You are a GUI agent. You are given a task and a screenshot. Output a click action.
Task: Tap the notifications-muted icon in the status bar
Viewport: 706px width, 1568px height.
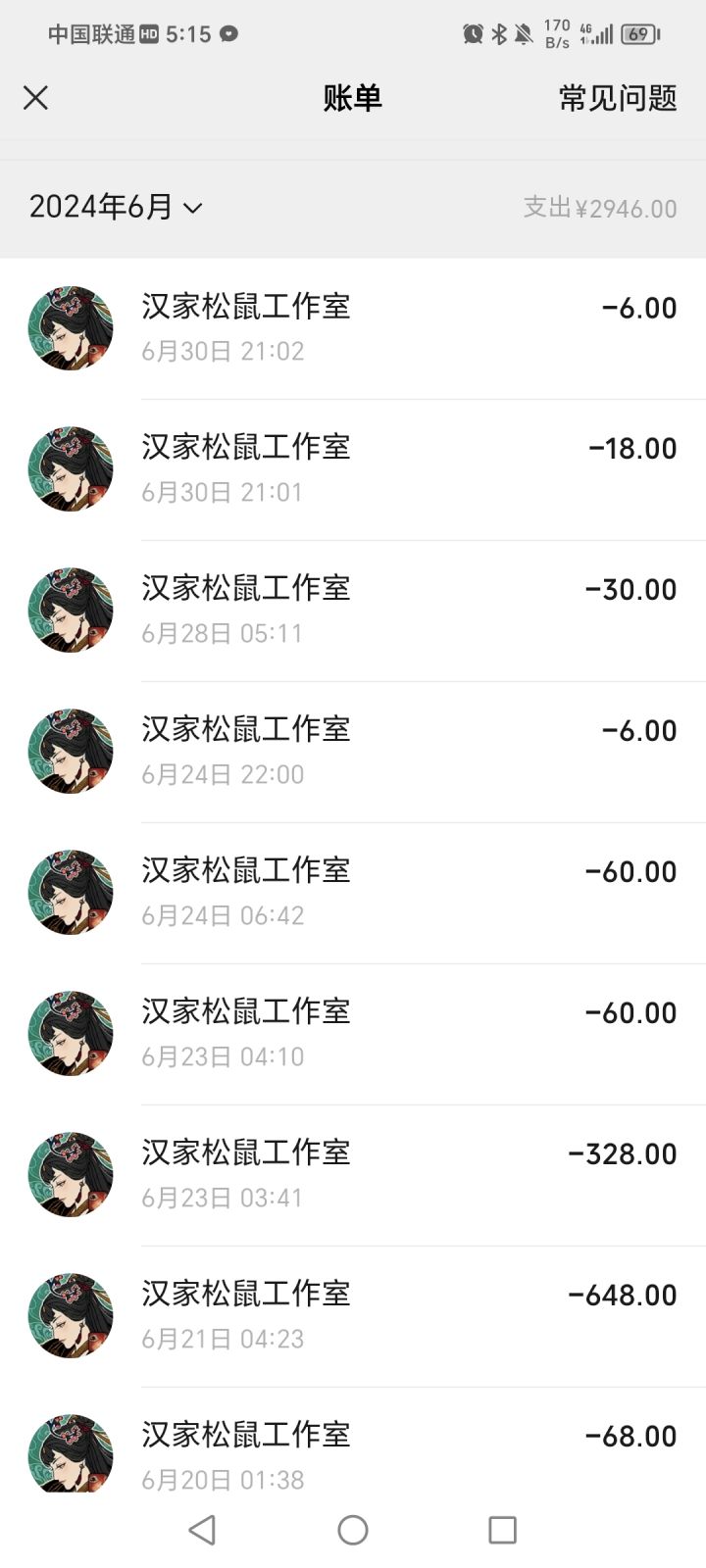[x=522, y=33]
